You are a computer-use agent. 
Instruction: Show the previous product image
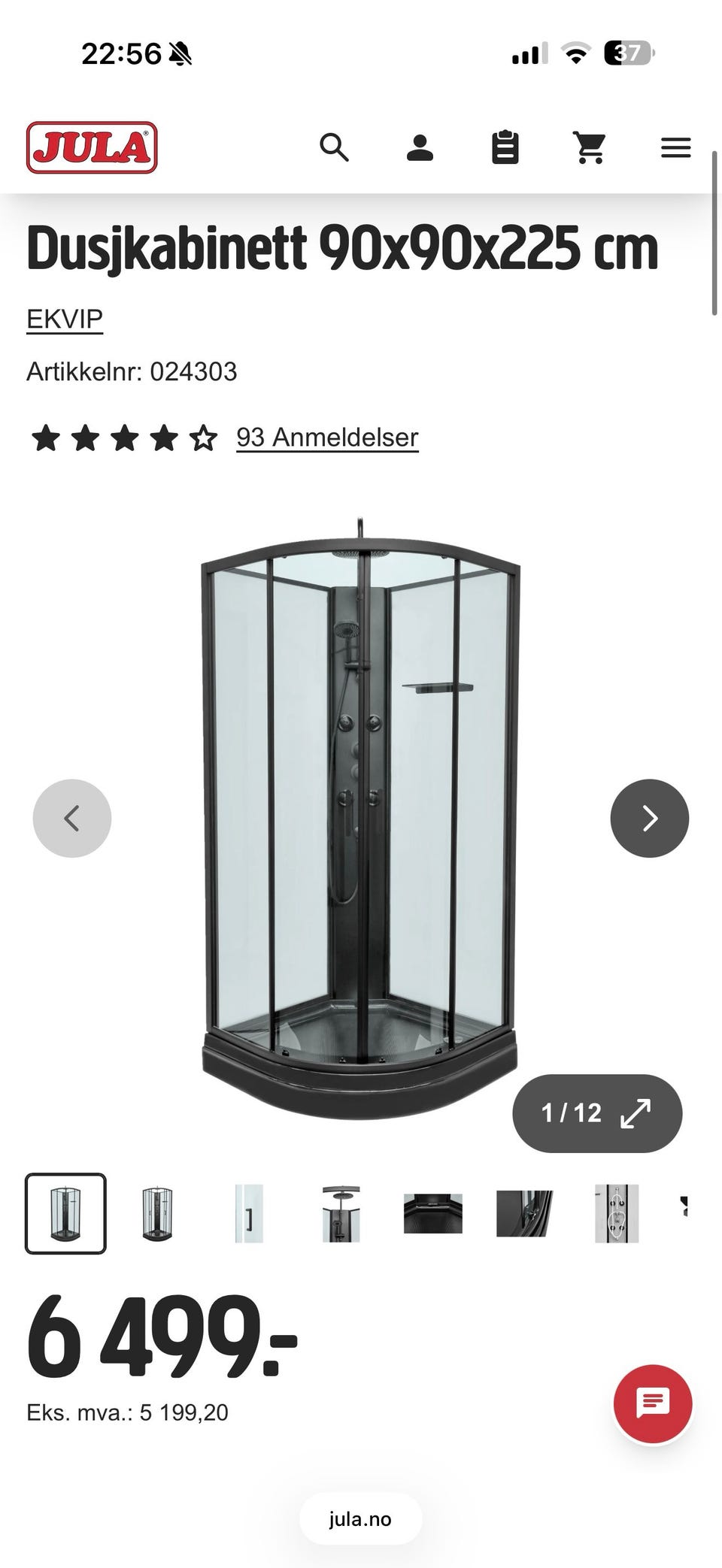coord(72,818)
